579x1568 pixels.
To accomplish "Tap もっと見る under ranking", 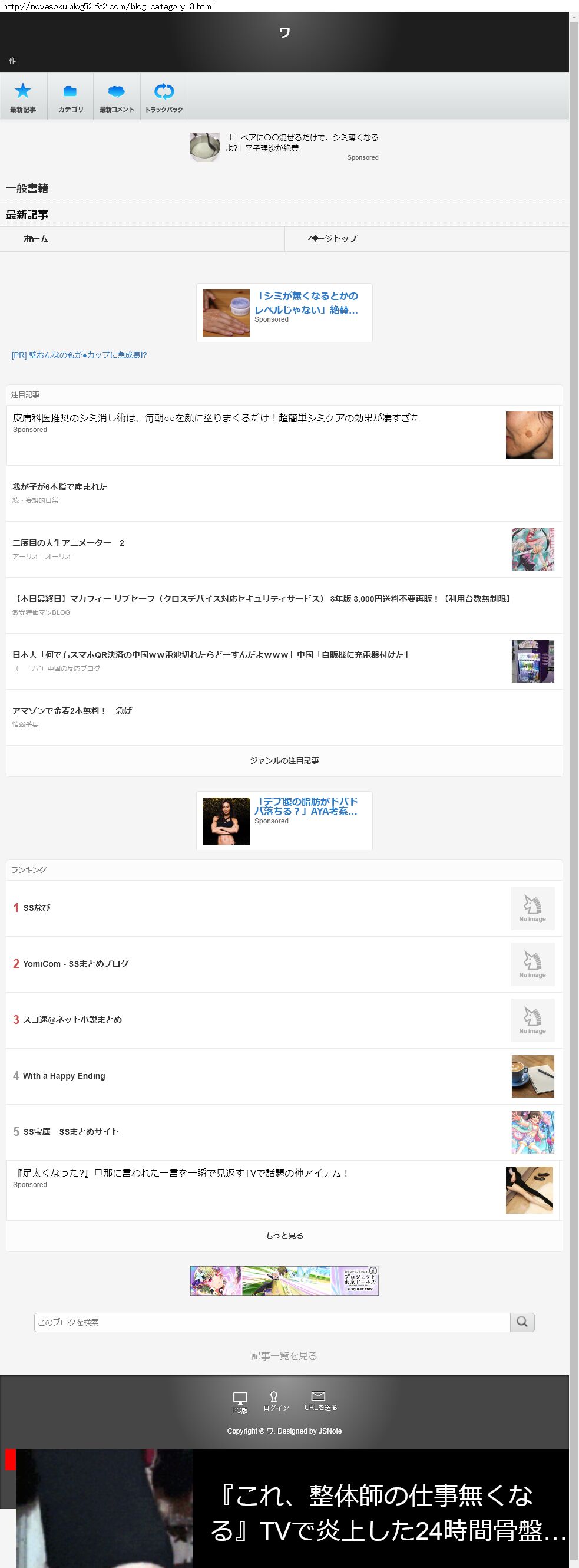I will pyautogui.click(x=284, y=1236).
